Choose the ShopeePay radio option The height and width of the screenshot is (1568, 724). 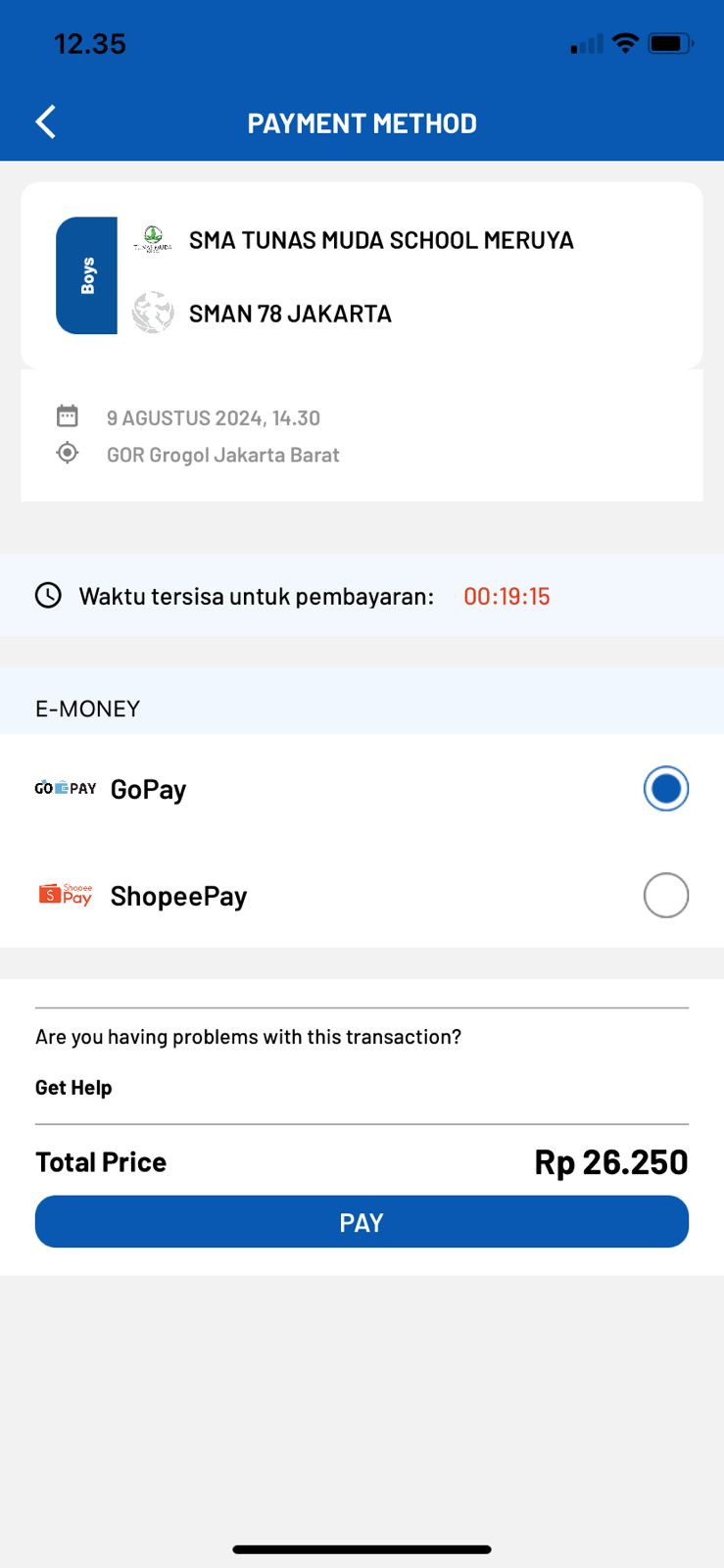point(666,895)
